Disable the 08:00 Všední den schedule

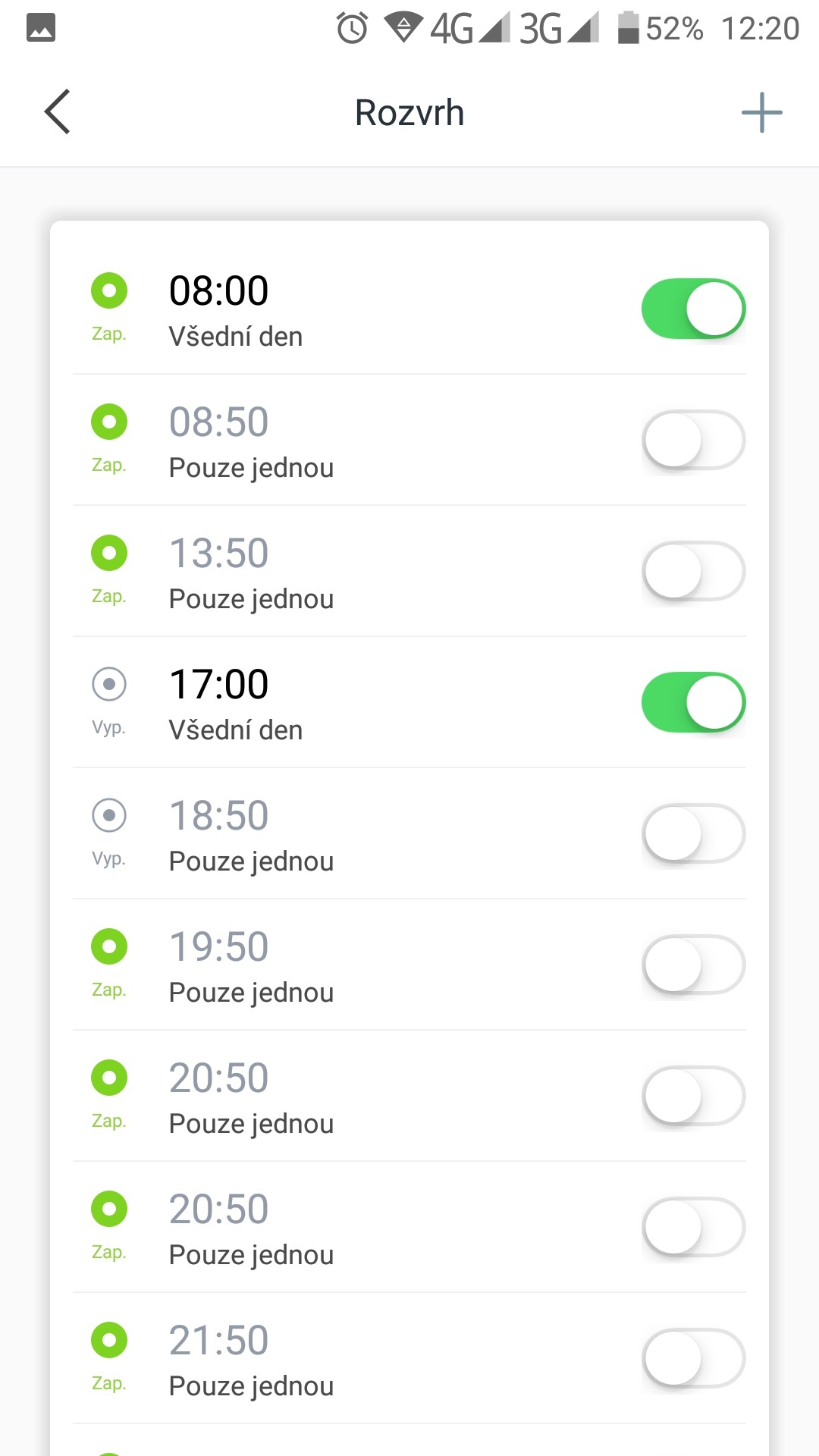(x=693, y=309)
